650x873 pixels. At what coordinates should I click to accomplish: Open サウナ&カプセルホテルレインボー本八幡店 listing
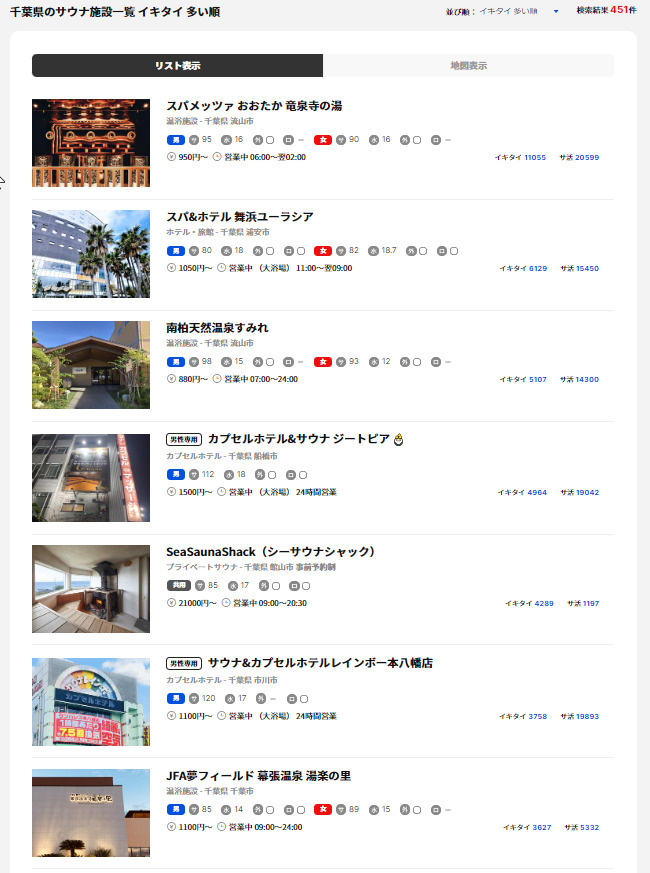320,663
